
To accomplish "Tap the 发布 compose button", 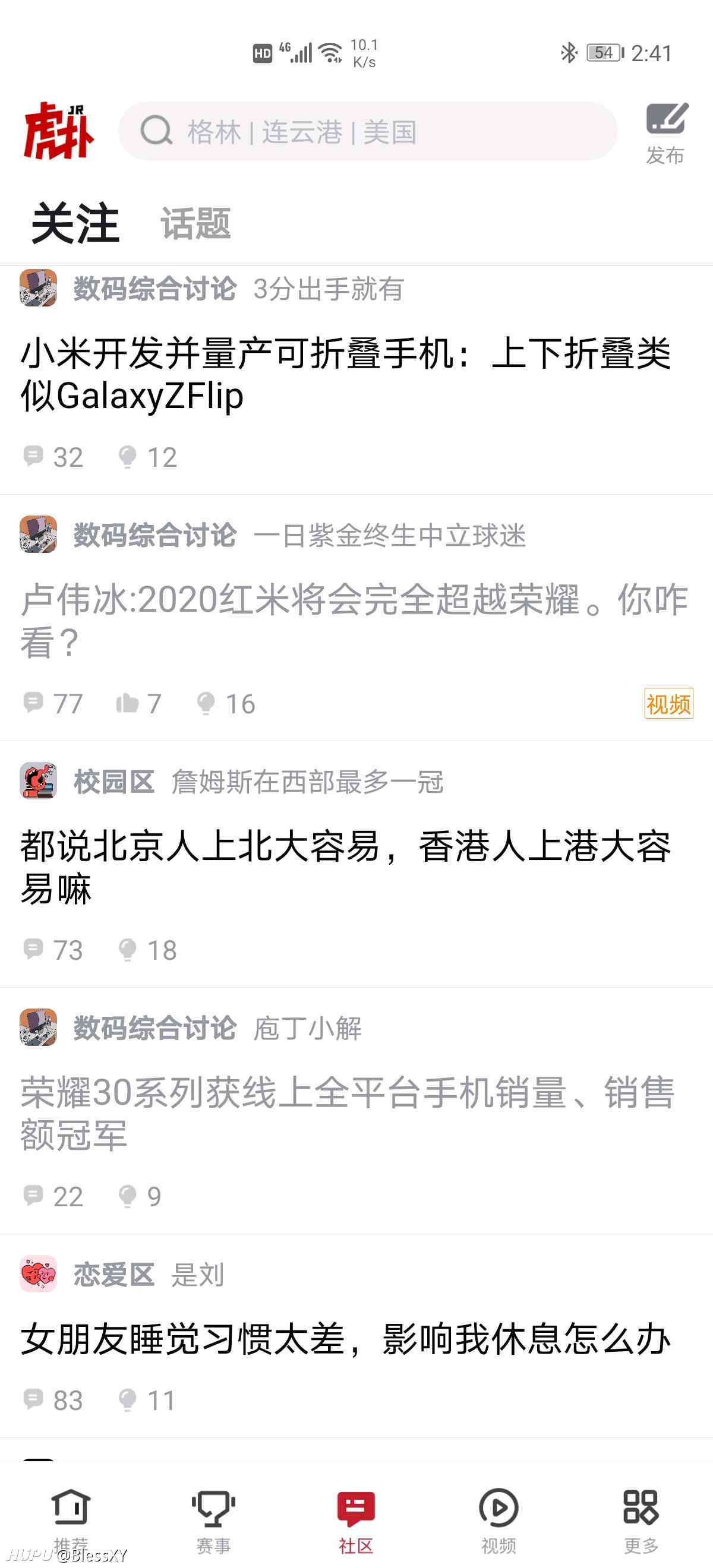I will pos(666,134).
